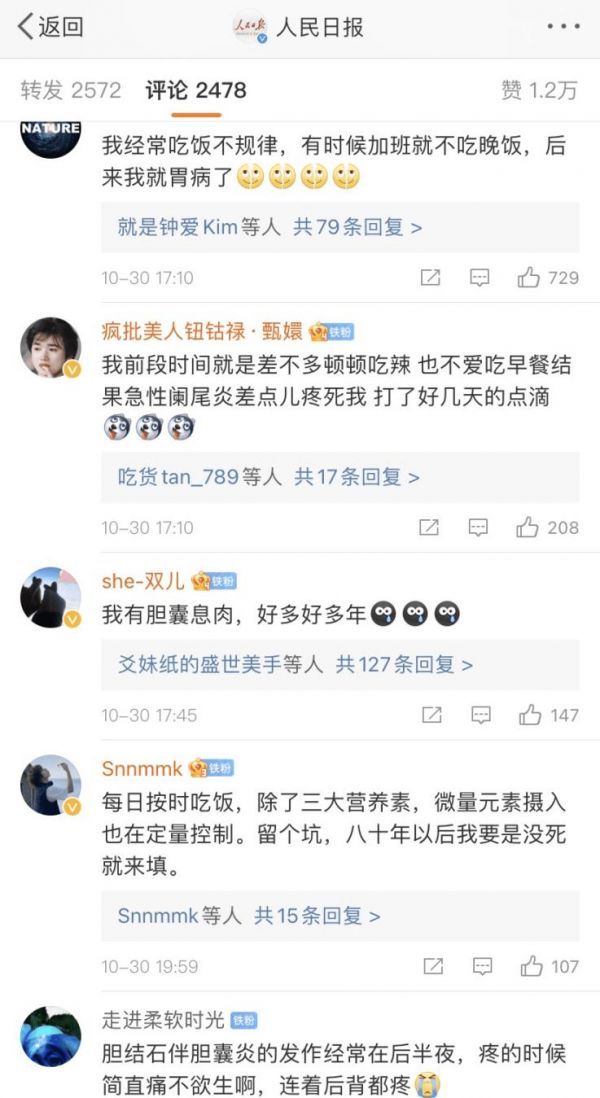Open 疯批美人钮钴禄·甄嬛's profile avatar
This screenshot has width=600, height=1098.
[x=50, y=347]
